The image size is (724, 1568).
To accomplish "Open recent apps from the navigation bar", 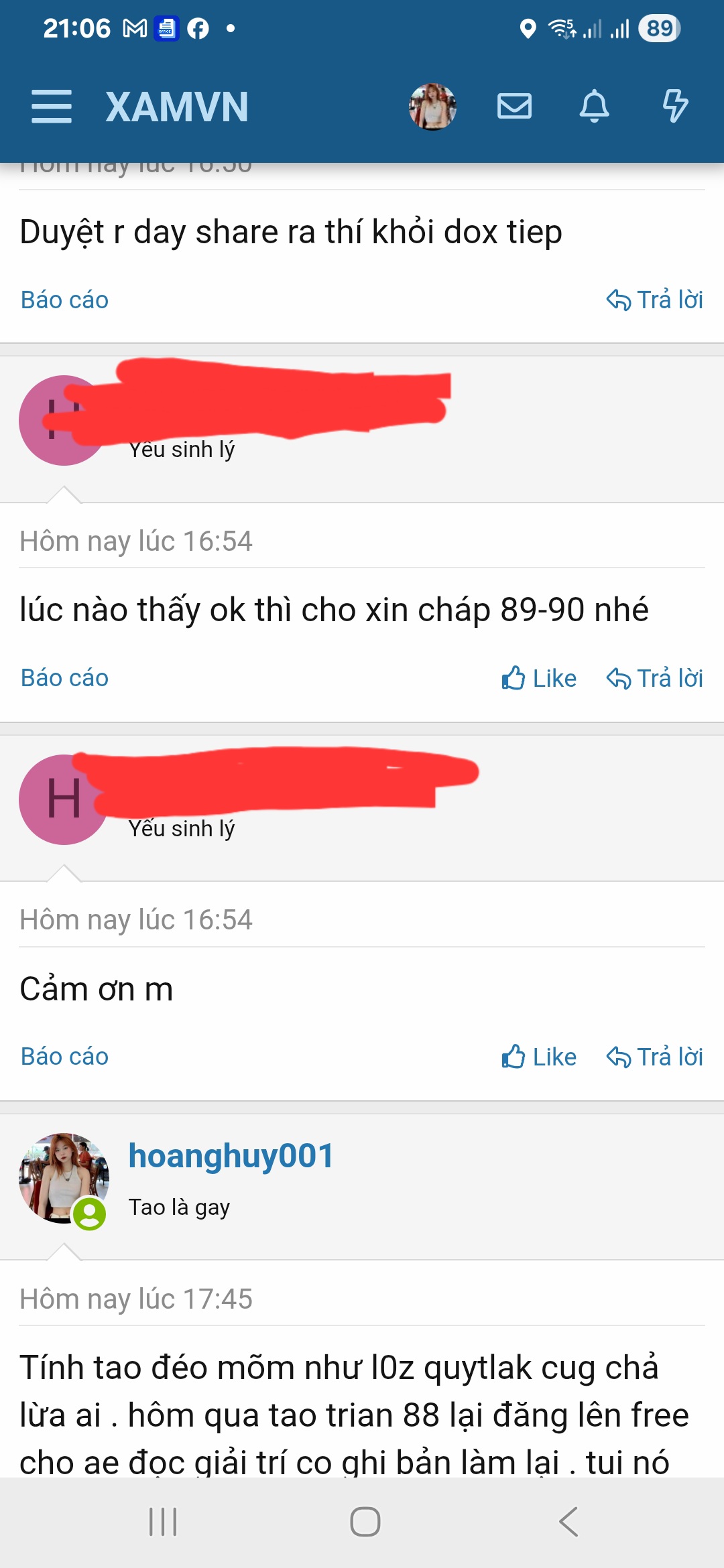I will (x=163, y=1522).
